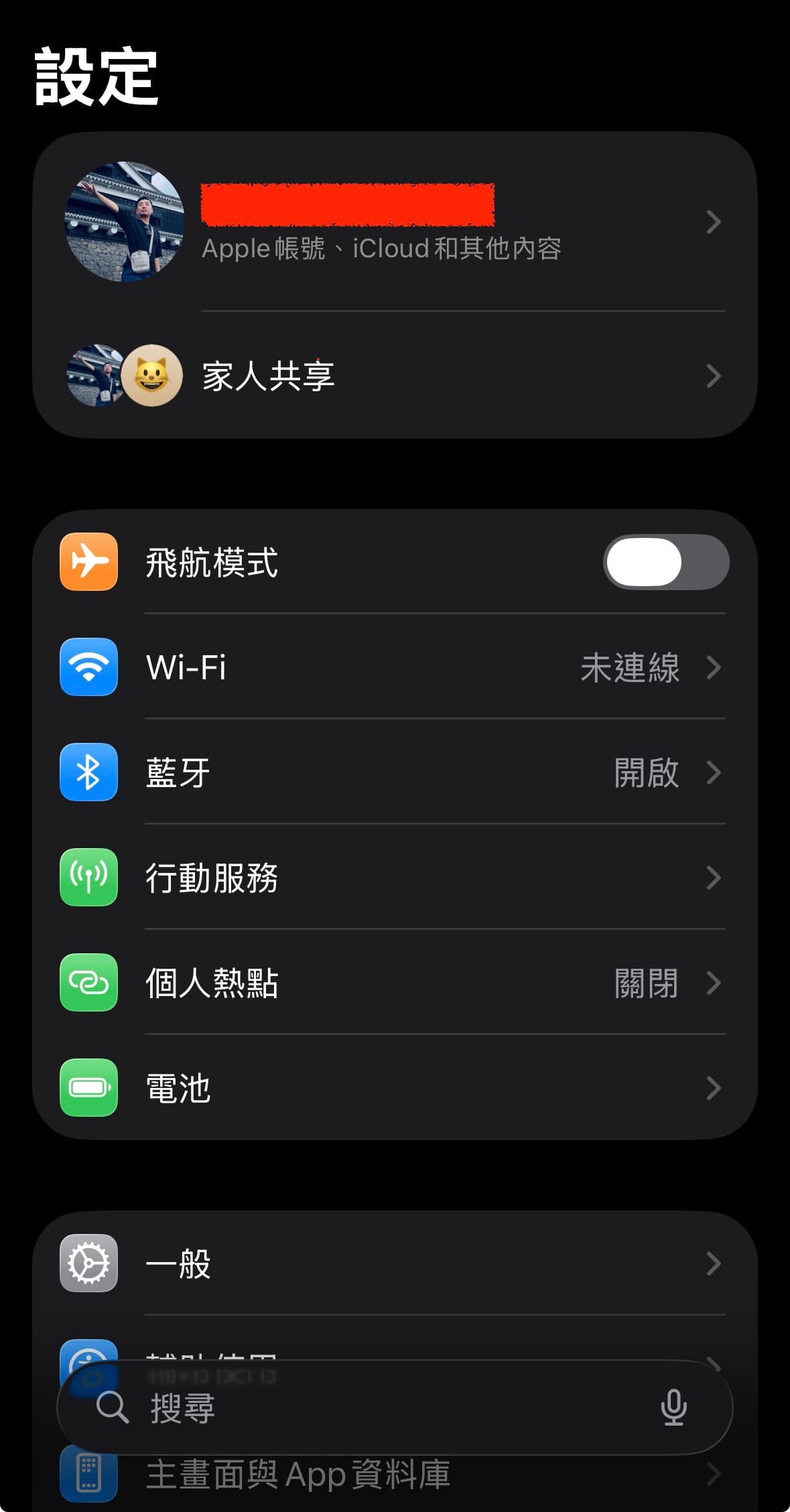
Task: Open 藍牙 settings
Action: coord(394,772)
